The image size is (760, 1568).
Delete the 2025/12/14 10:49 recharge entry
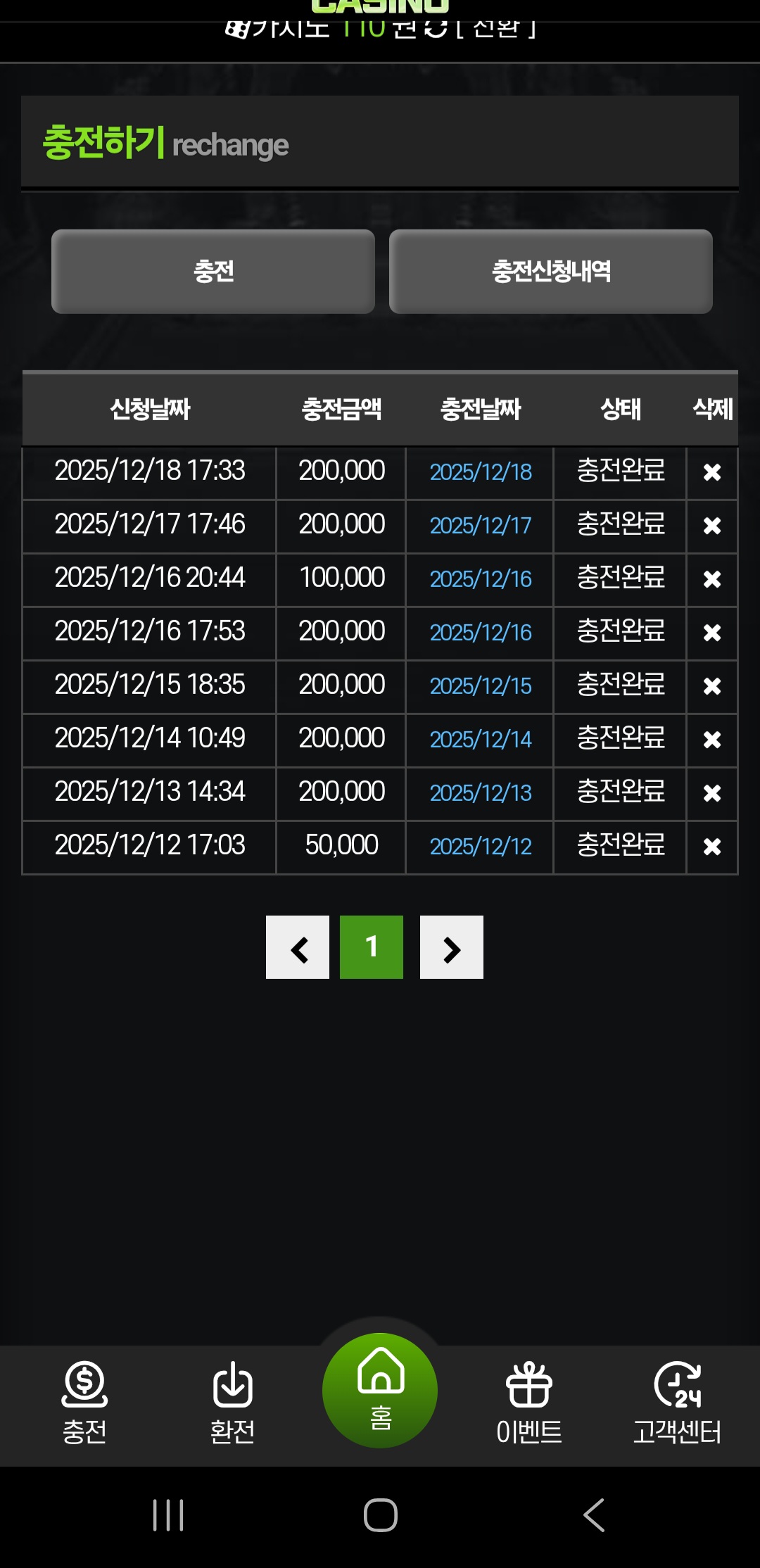point(711,740)
